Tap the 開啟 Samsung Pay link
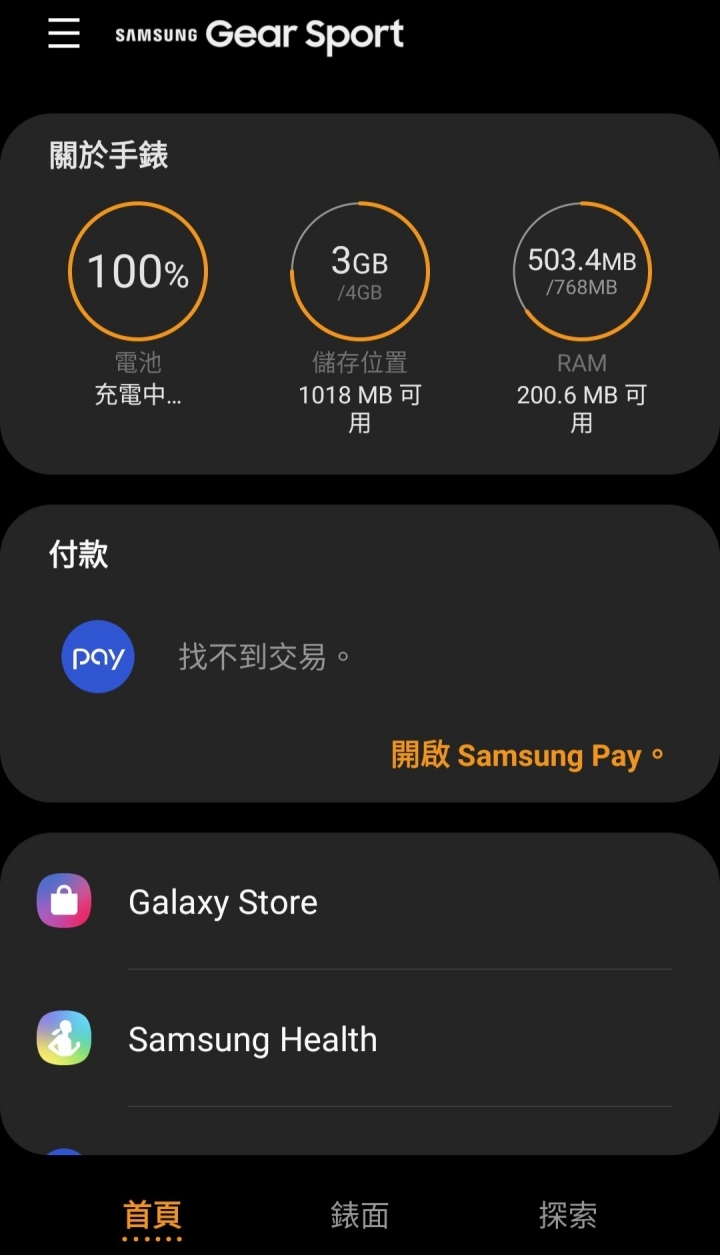Screen dimensions: 720x1255 coord(528,755)
